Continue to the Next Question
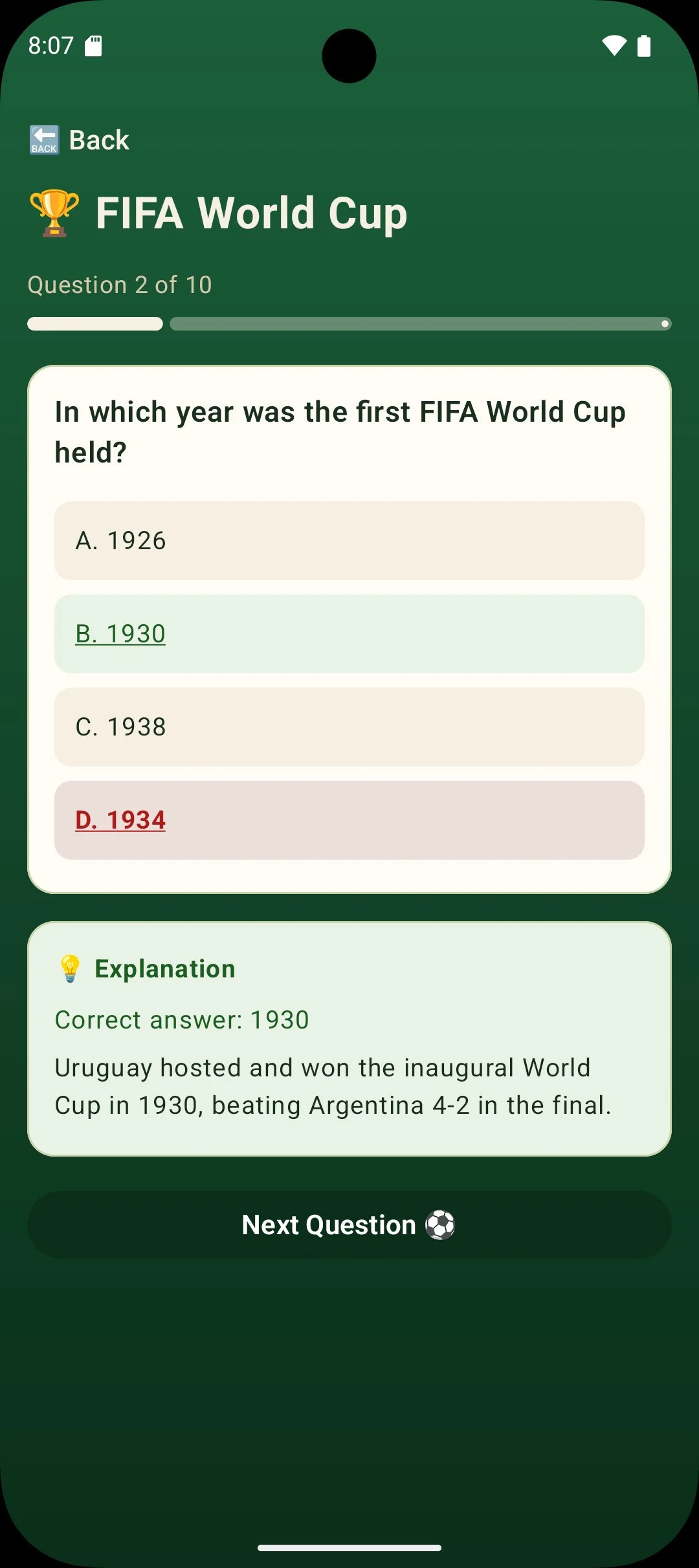 pyautogui.click(x=349, y=1225)
